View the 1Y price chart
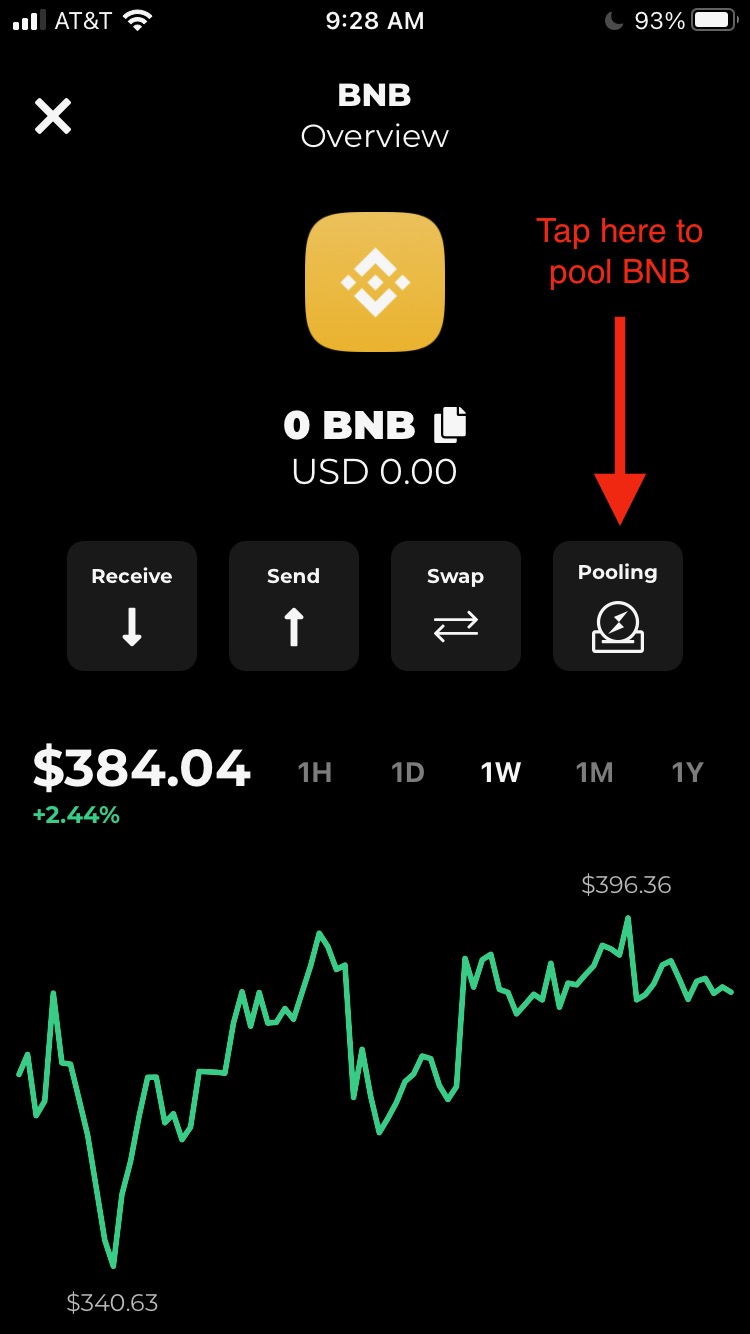 pyautogui.click(x=687, y=772)
